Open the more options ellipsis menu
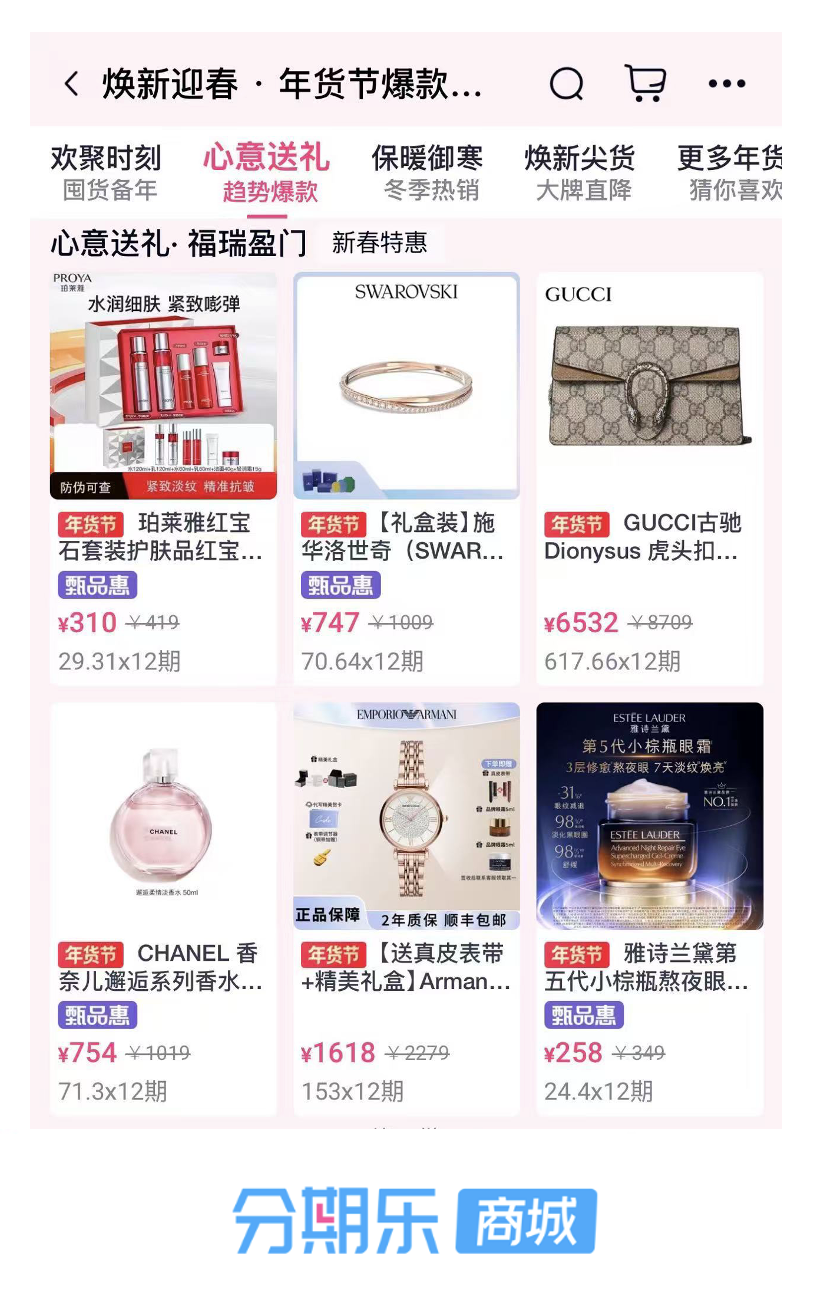The height and width of the screenshot is (1310, 822). tap(726, 85)
